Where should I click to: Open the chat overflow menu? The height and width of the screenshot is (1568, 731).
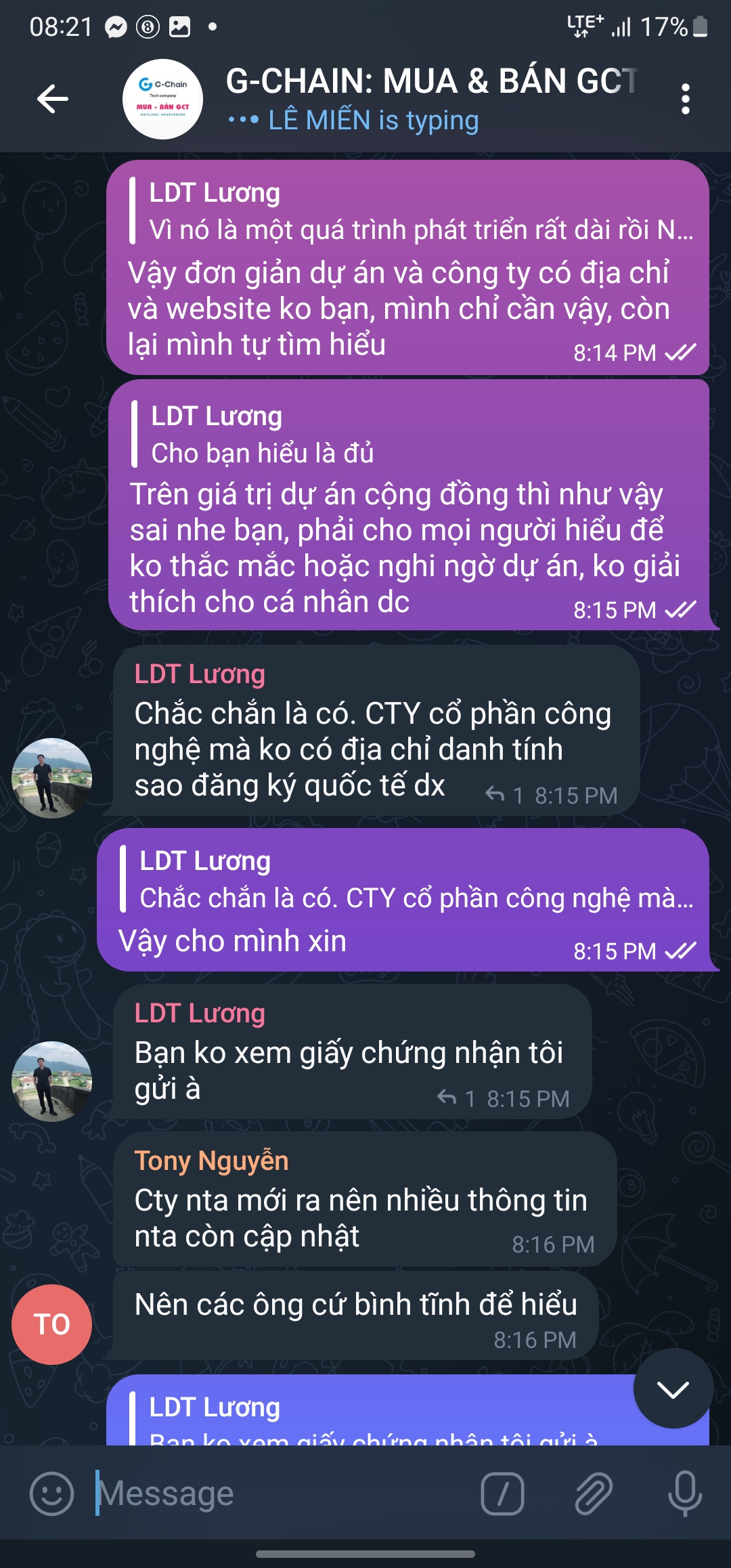pyautogui.click(x=685, y=100)
